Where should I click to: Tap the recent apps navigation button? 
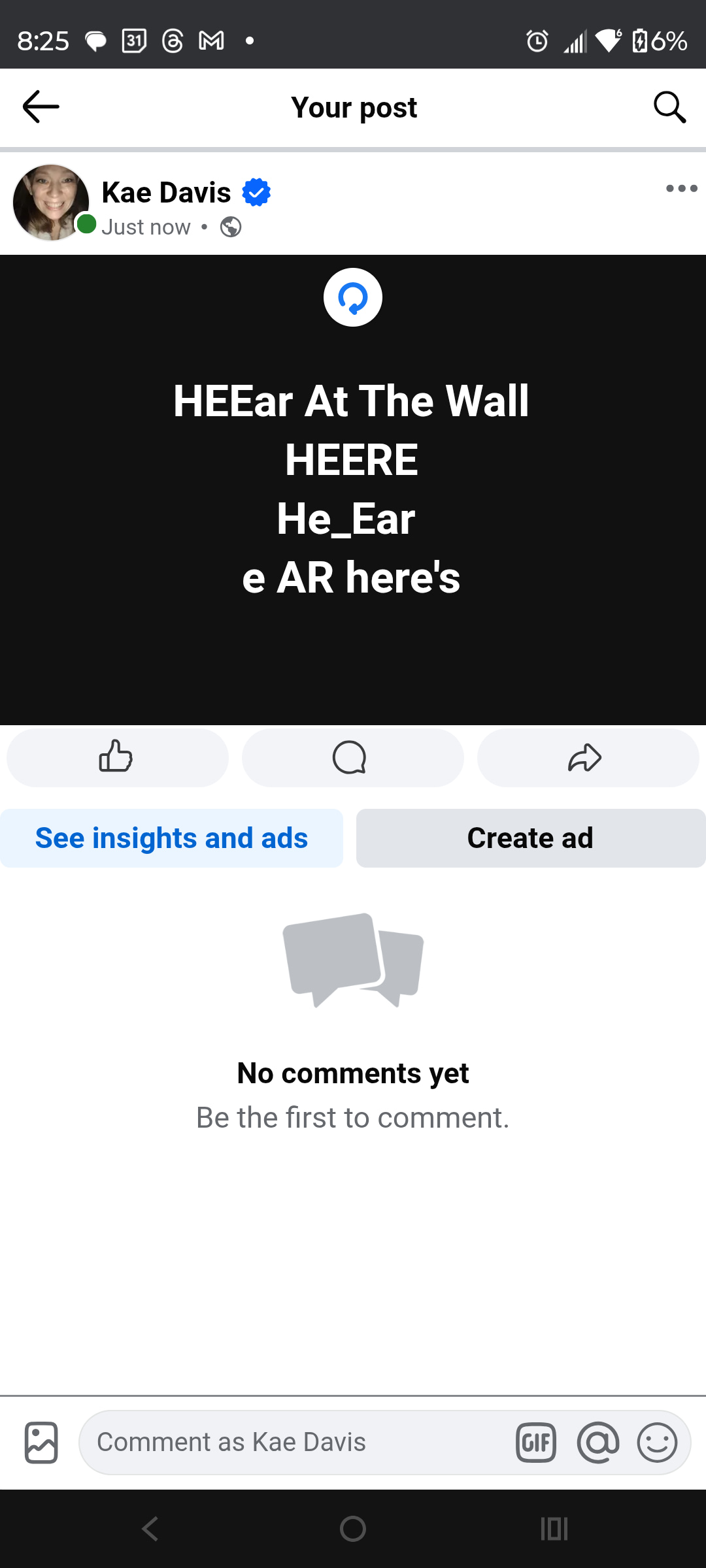click(x=553, y=1528)
